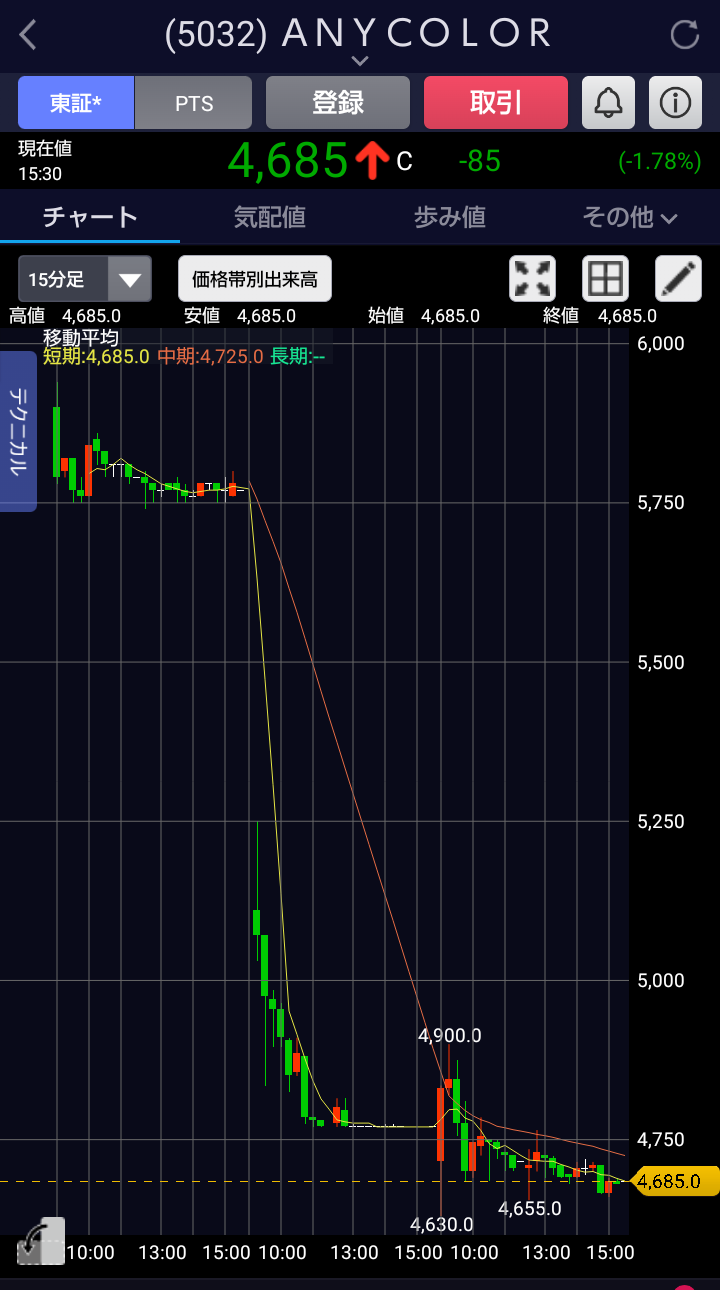Switch to the PTS market
The image size is (720, 1290).
193,103
